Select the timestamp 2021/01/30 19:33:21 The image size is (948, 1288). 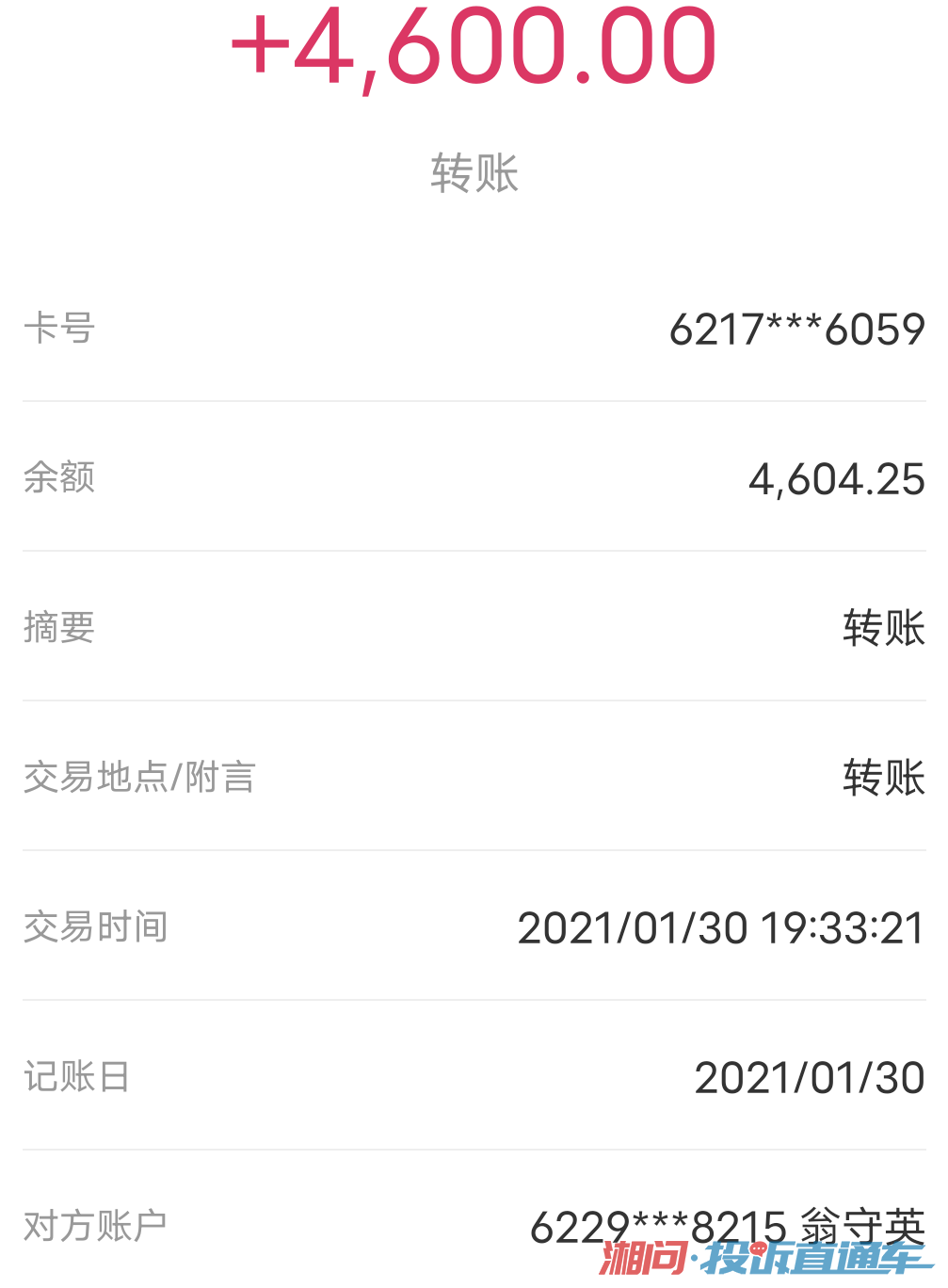coord(722,927)
